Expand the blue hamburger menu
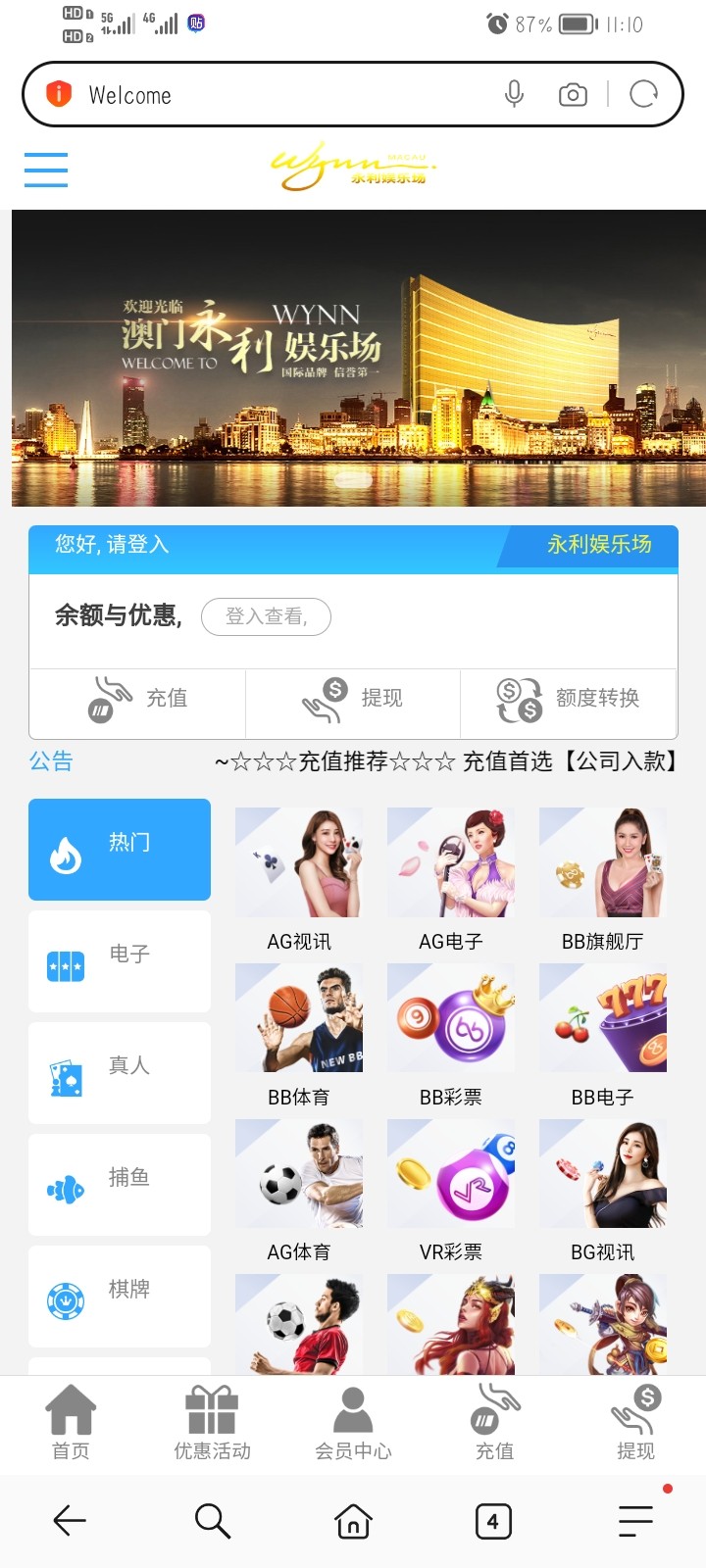Screen dimensions: 706x1568 pyautogui.click(x=45, y=169)
